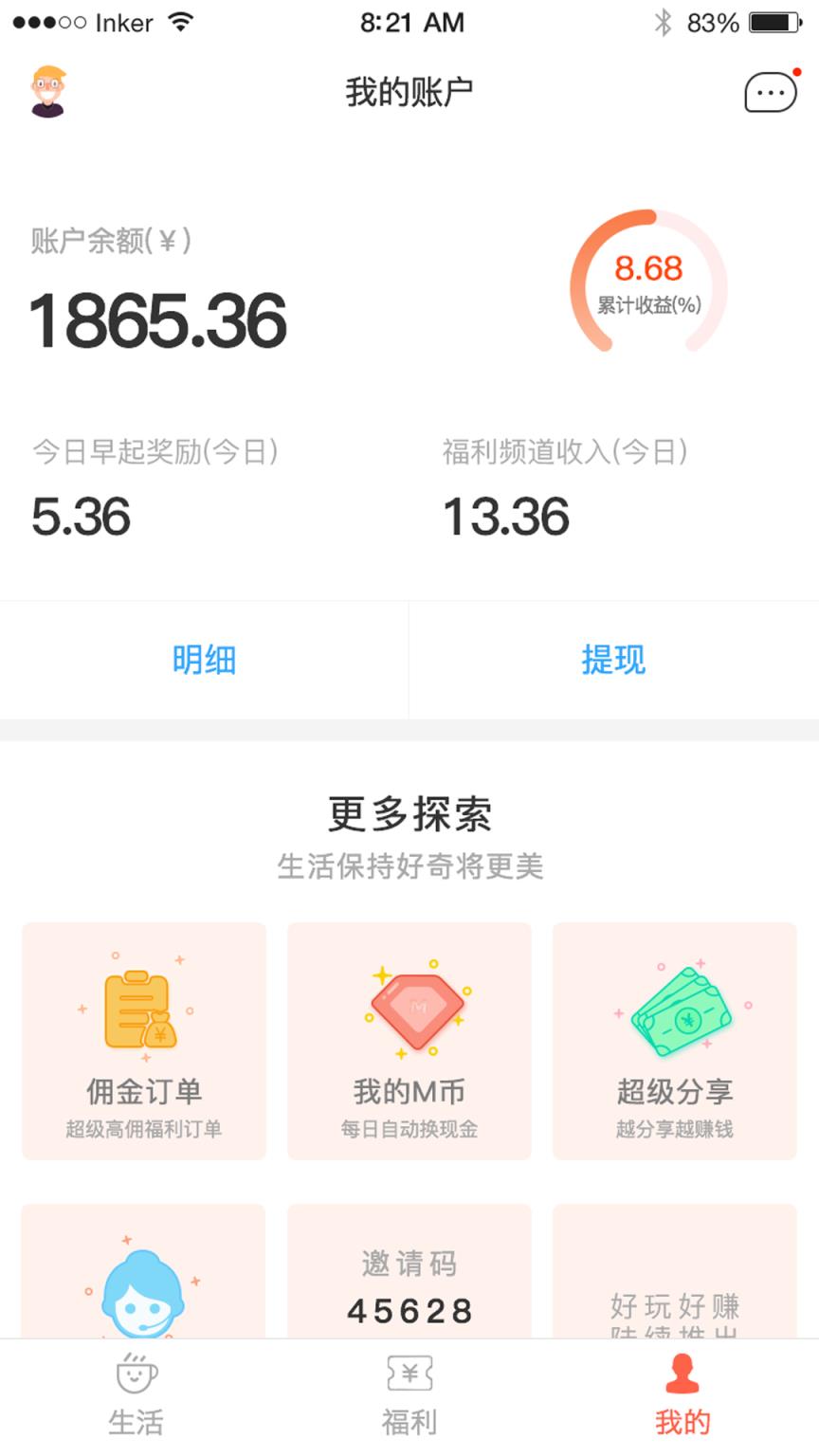Open 明细 transaction details
Viewport: 819px width, 1456px height.
tap(203, 660)
